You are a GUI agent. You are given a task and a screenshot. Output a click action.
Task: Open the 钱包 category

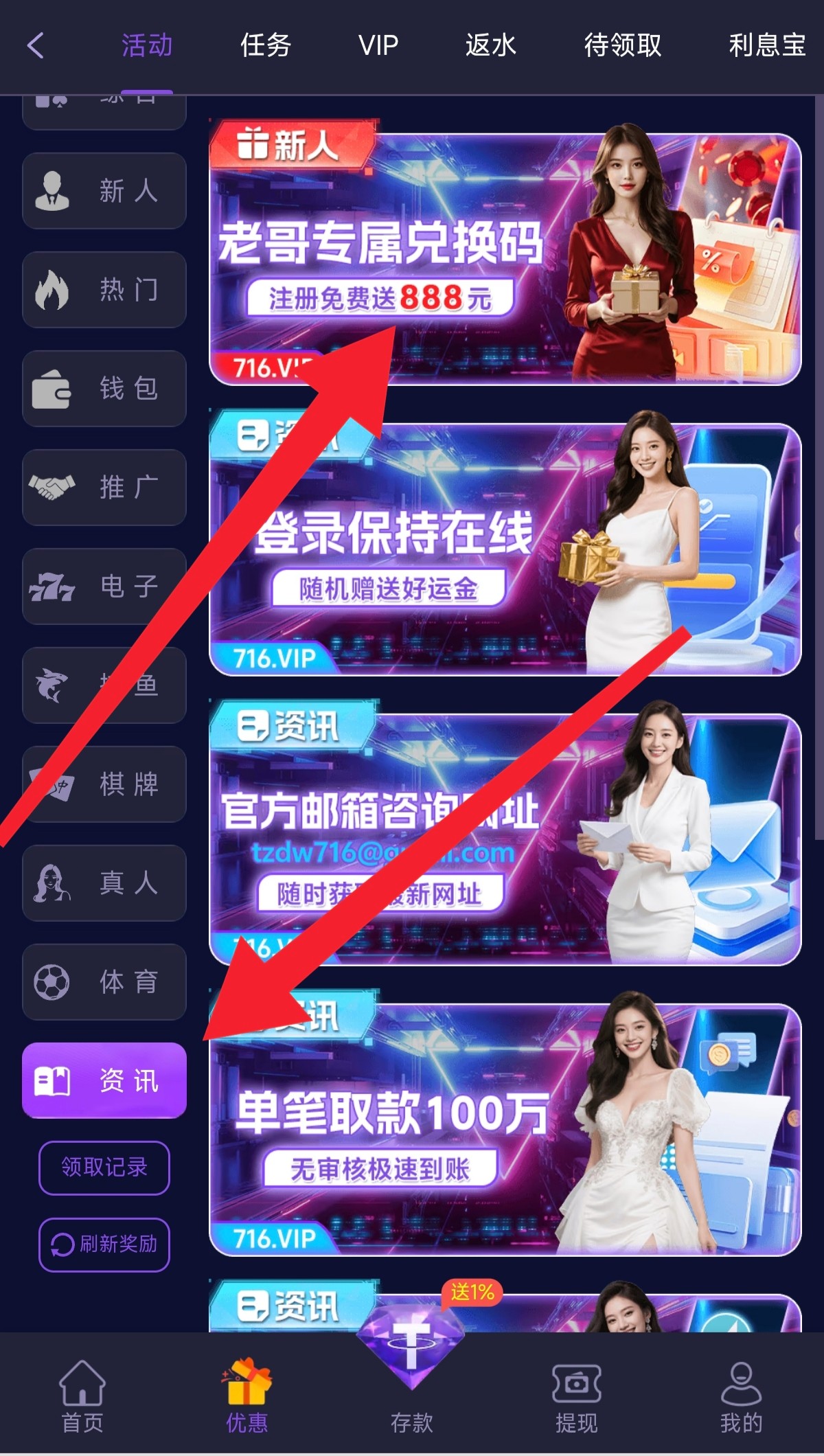tap(104, 389)
